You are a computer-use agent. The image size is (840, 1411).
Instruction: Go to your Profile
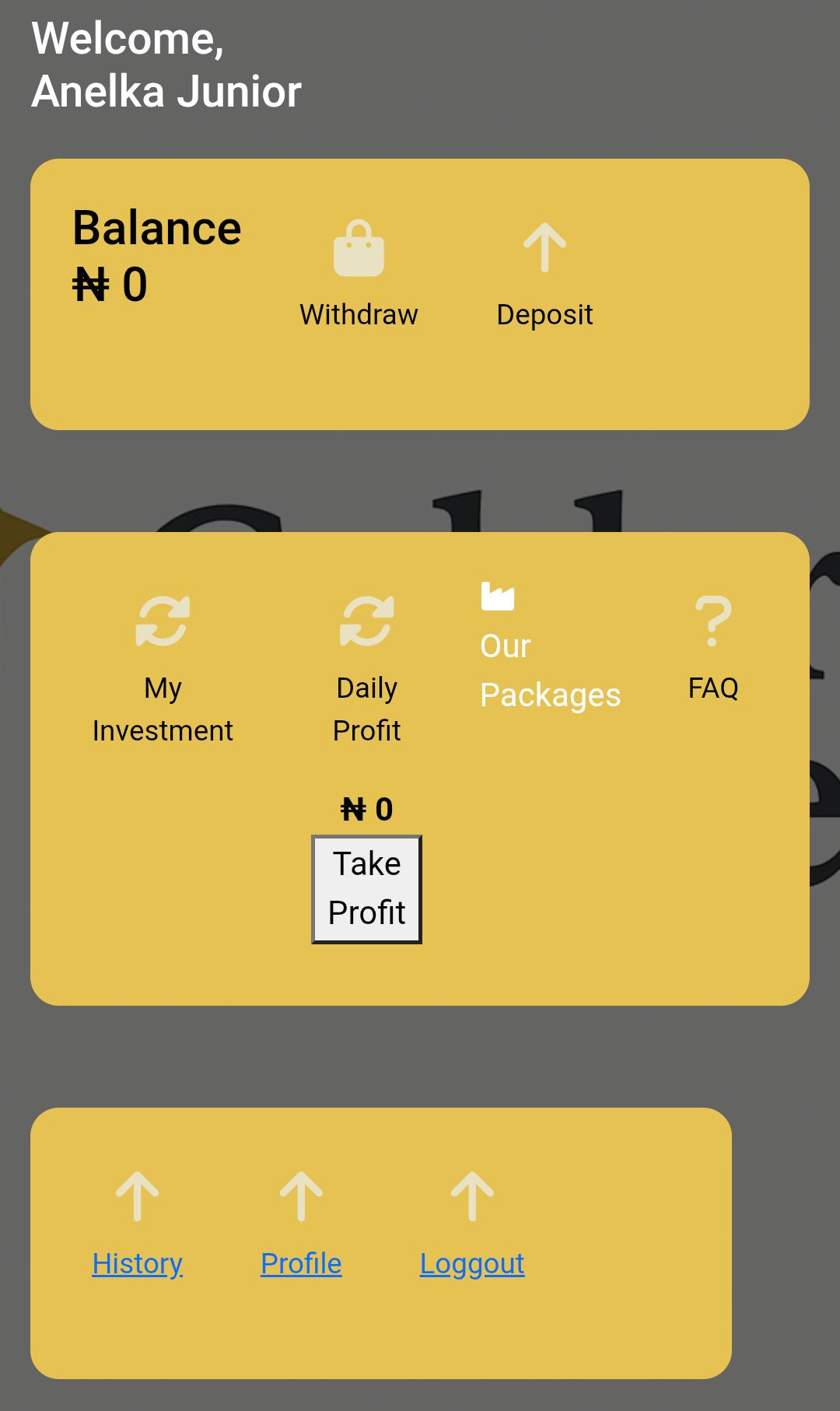point(300,1263)
